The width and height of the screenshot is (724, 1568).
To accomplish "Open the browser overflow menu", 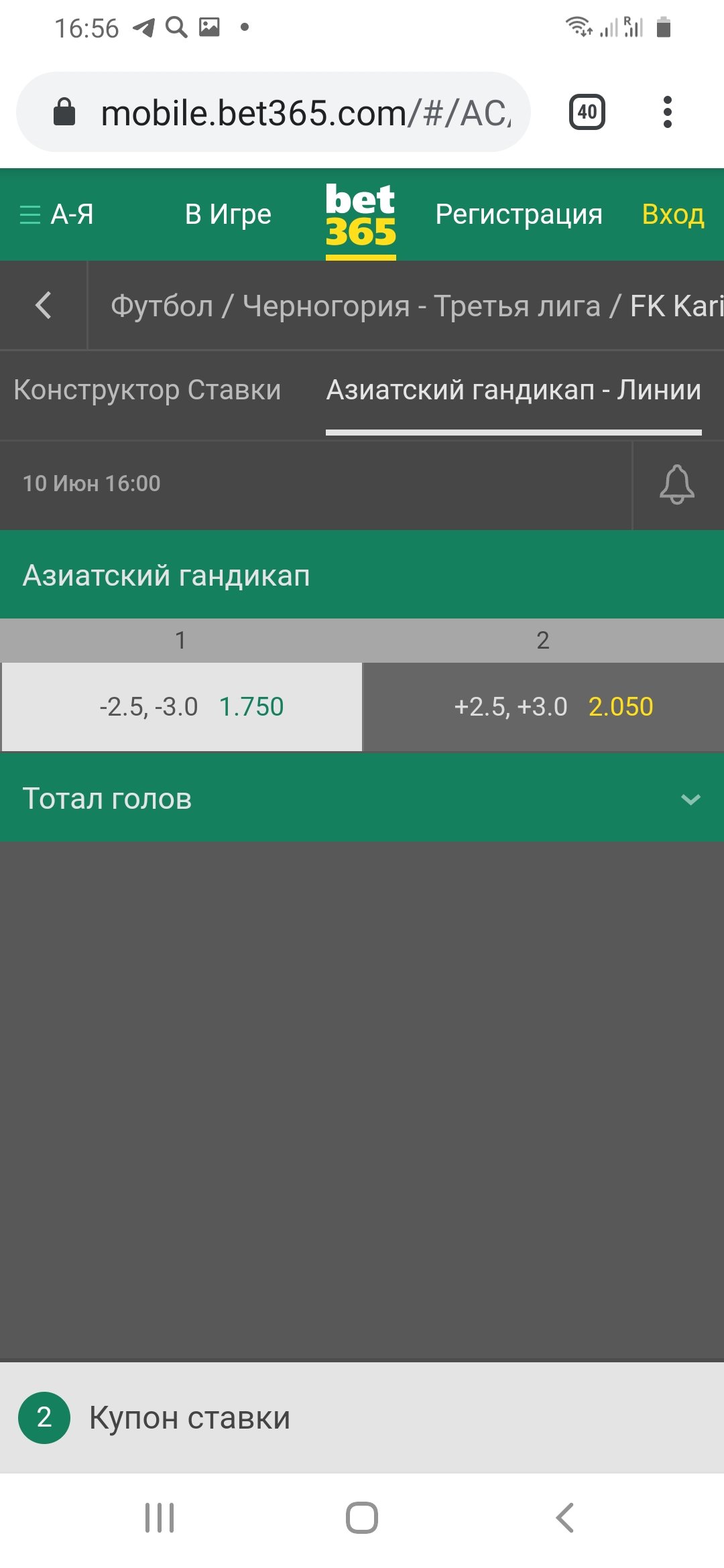I will [666, 112].
